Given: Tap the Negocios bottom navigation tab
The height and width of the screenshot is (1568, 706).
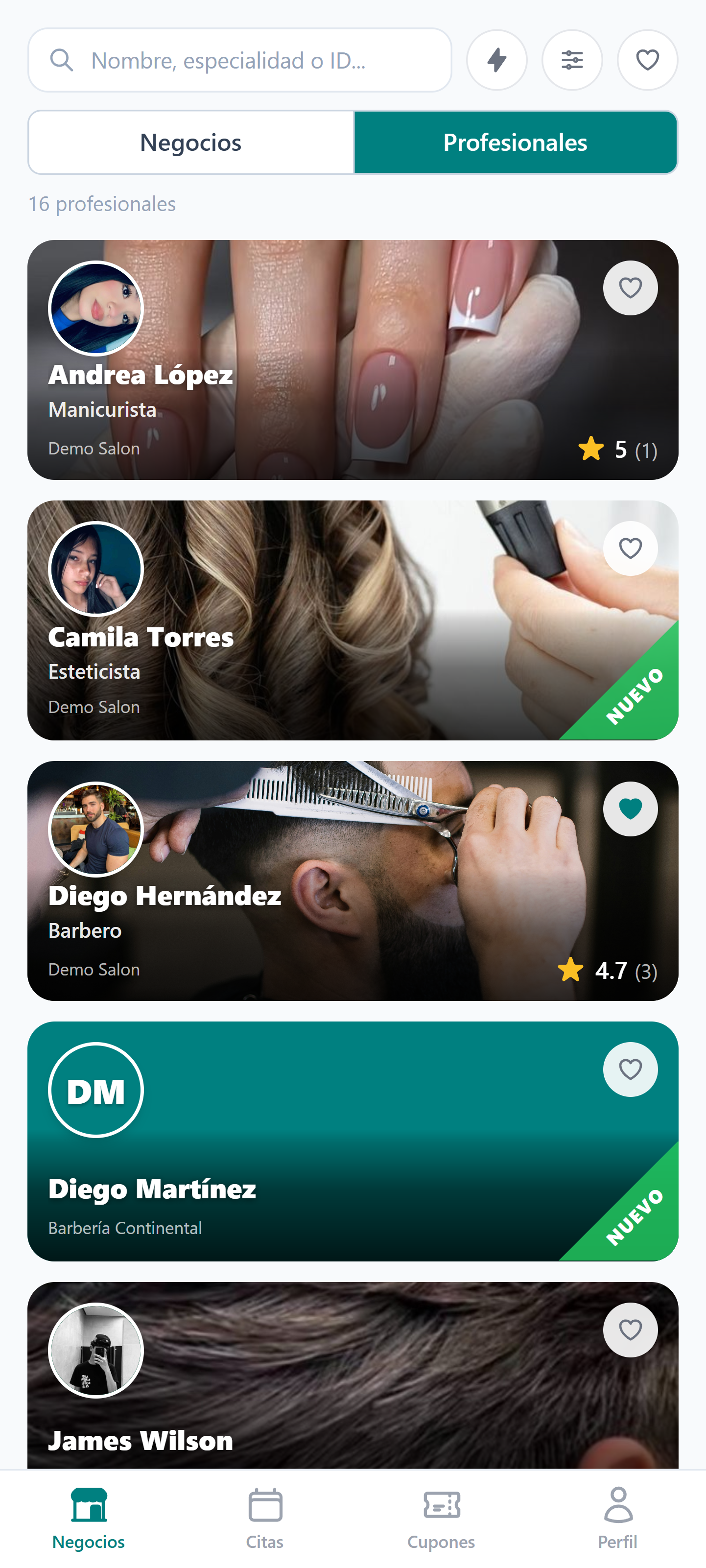Looking at the screenshot, I should click(89, 1519).
